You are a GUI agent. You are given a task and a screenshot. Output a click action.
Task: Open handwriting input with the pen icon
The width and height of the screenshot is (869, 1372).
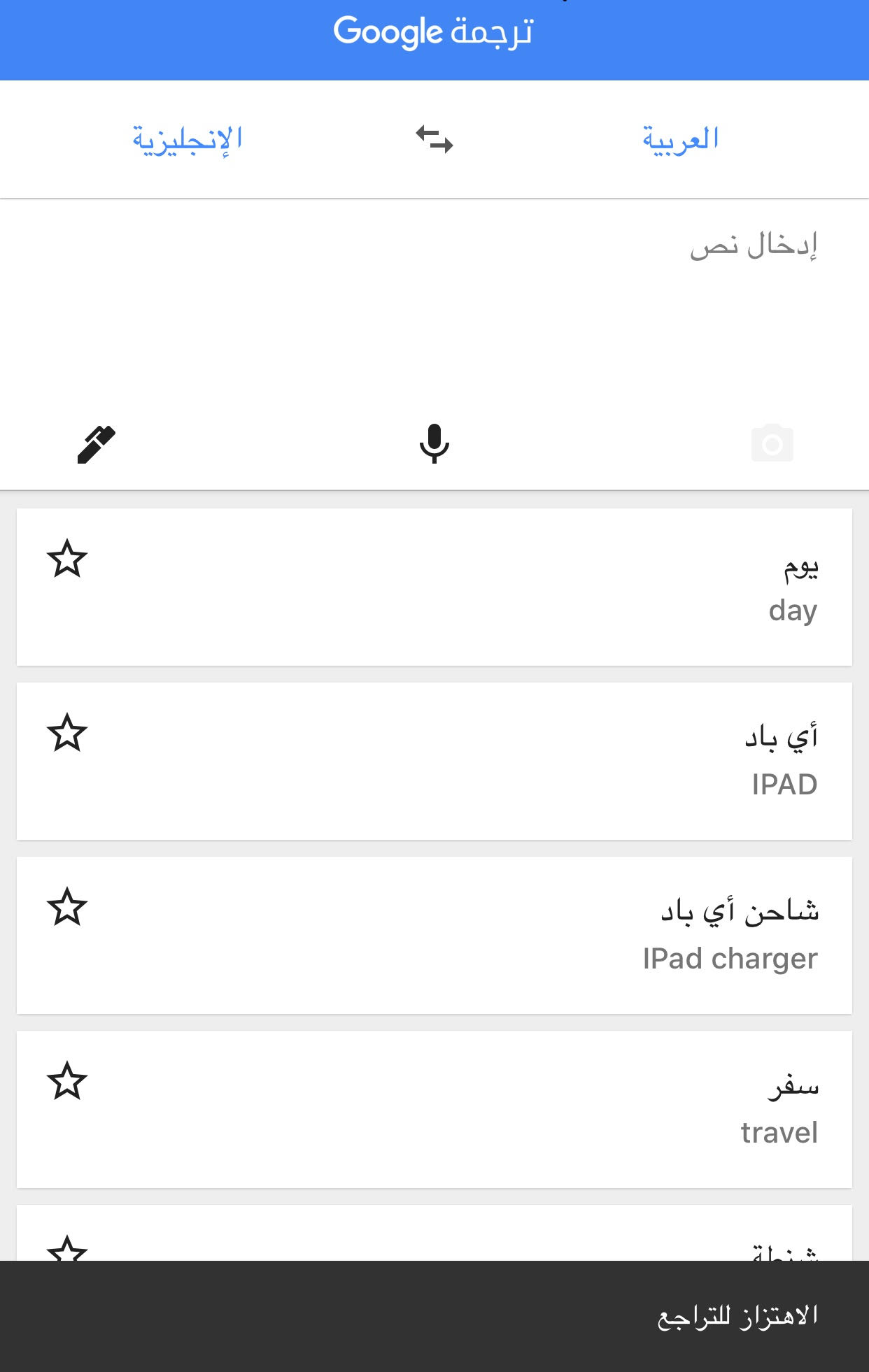coord(96,444)
